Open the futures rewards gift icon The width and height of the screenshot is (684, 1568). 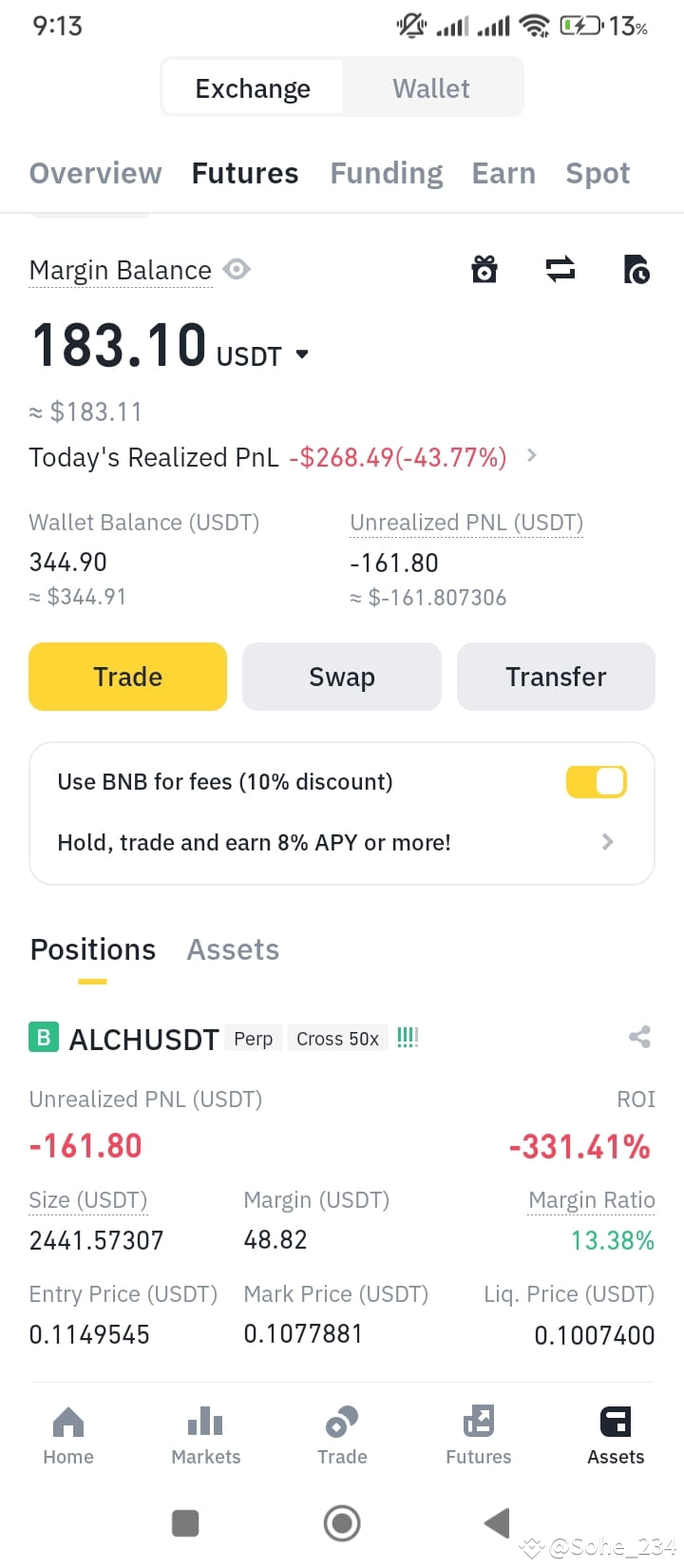[x=484, y=269]
